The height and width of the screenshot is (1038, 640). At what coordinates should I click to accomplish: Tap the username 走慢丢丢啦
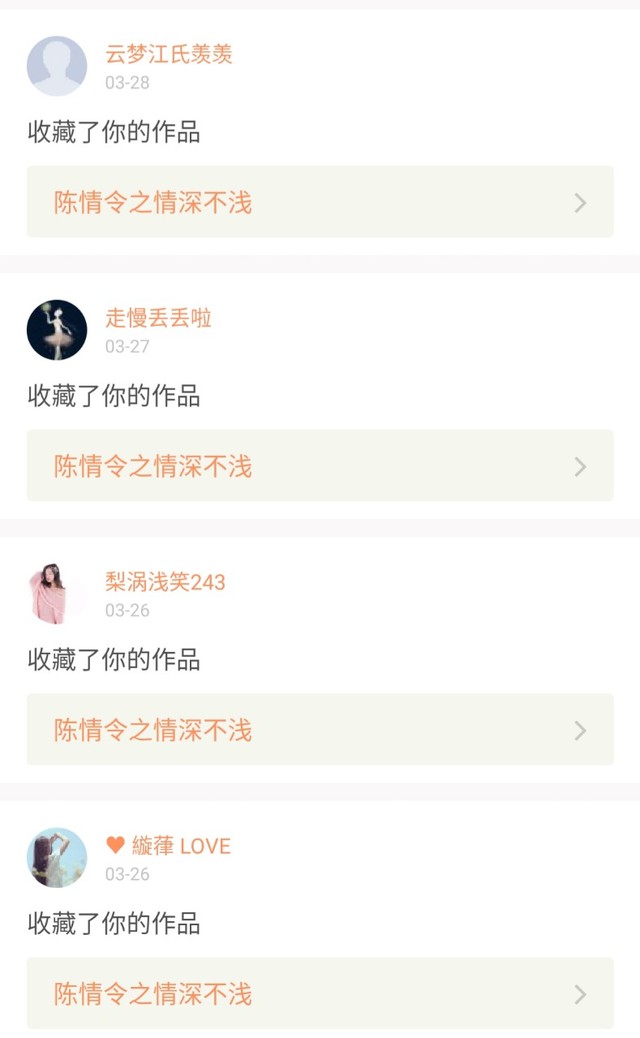coord(158,318)
